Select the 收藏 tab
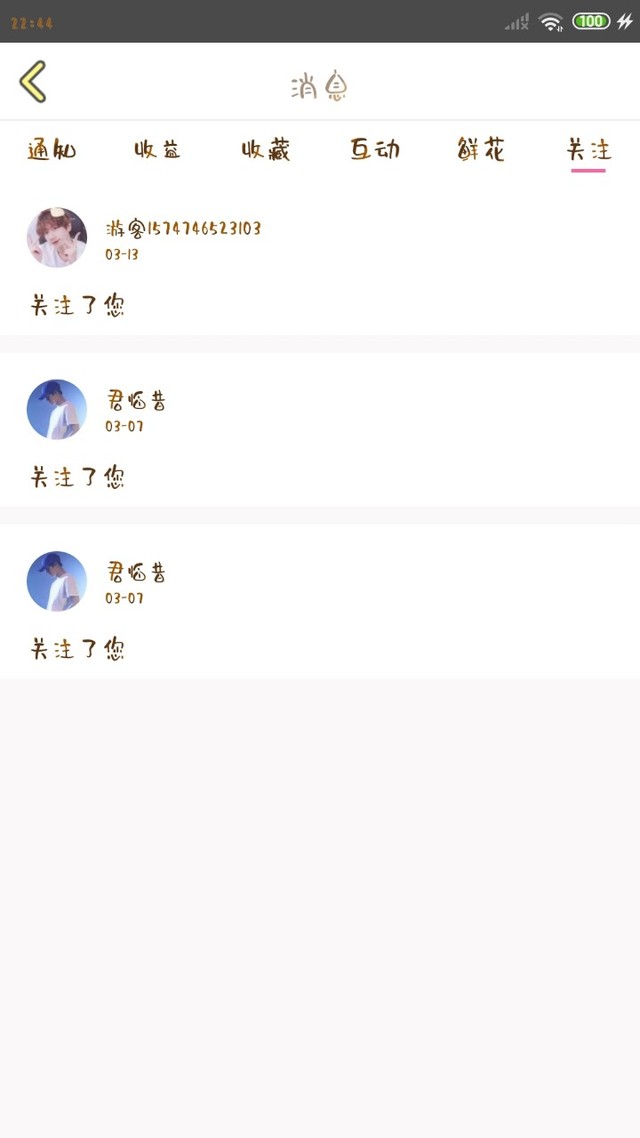 [266, 150]
